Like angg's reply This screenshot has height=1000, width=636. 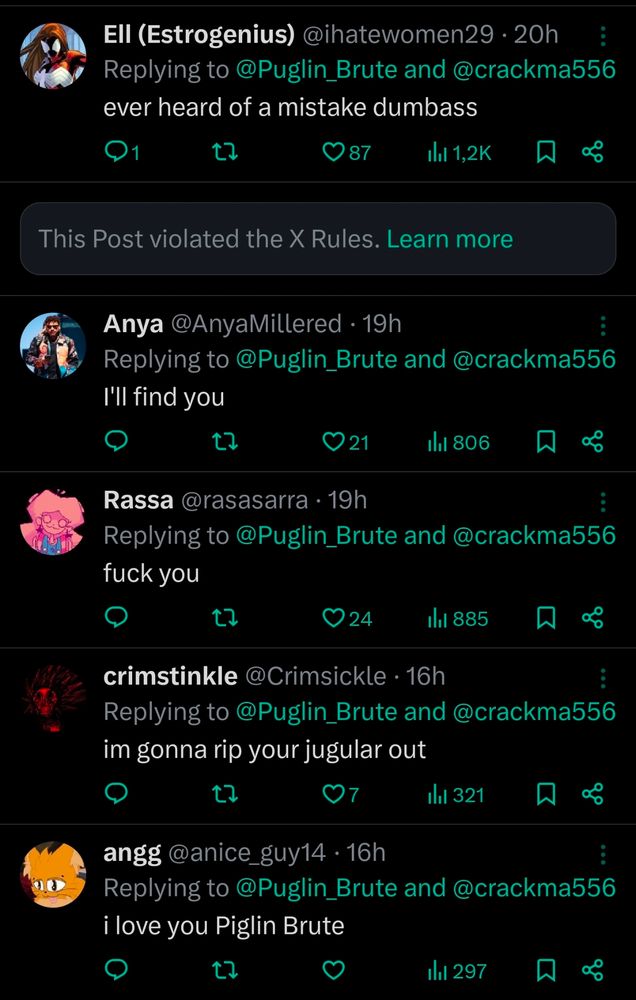pos(334,970)
